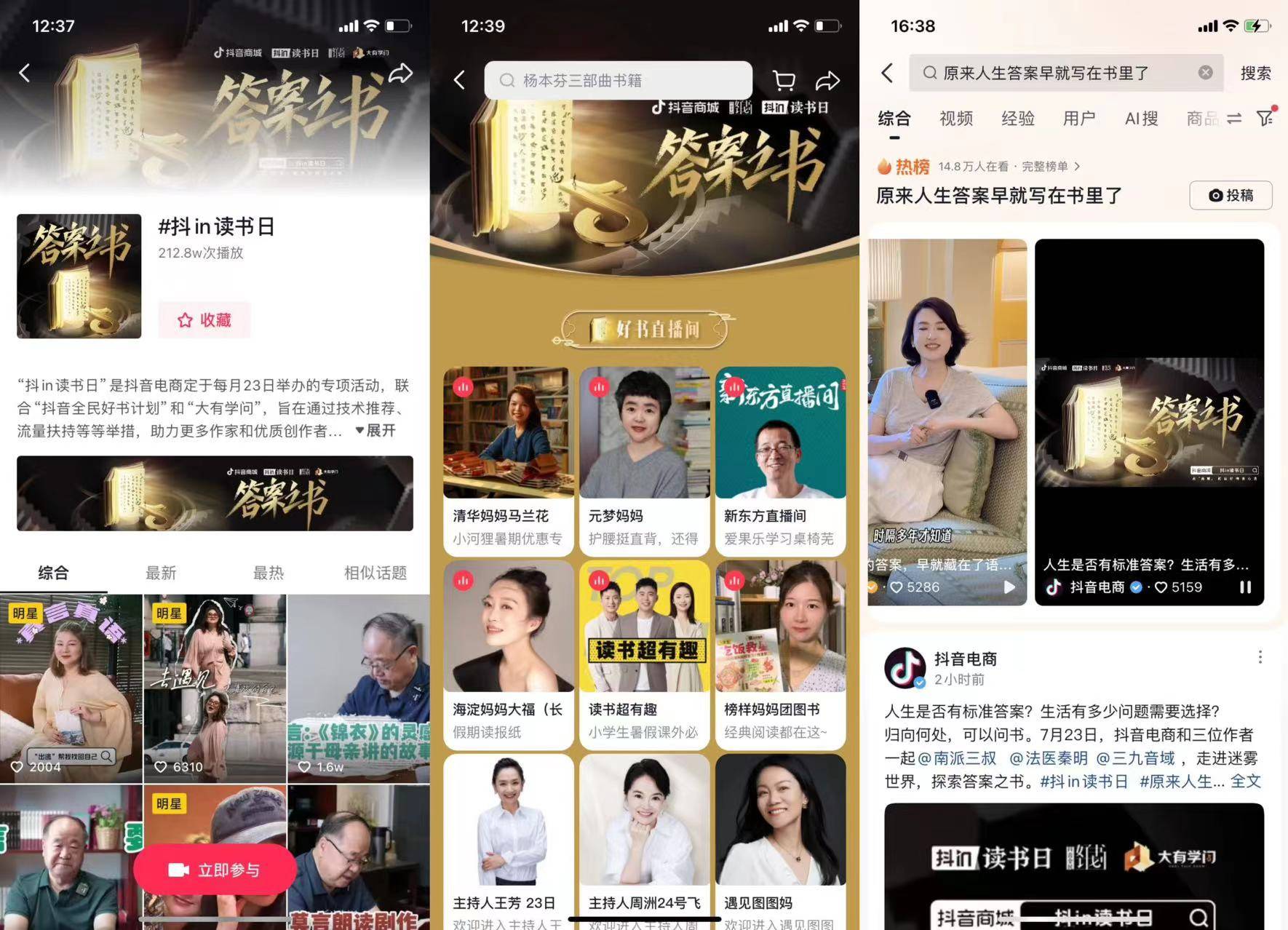Image resolution: width=1288 pixels, height=930 pixels.
Task: Switch to the 最热 tab
Action: coord(268,573)
